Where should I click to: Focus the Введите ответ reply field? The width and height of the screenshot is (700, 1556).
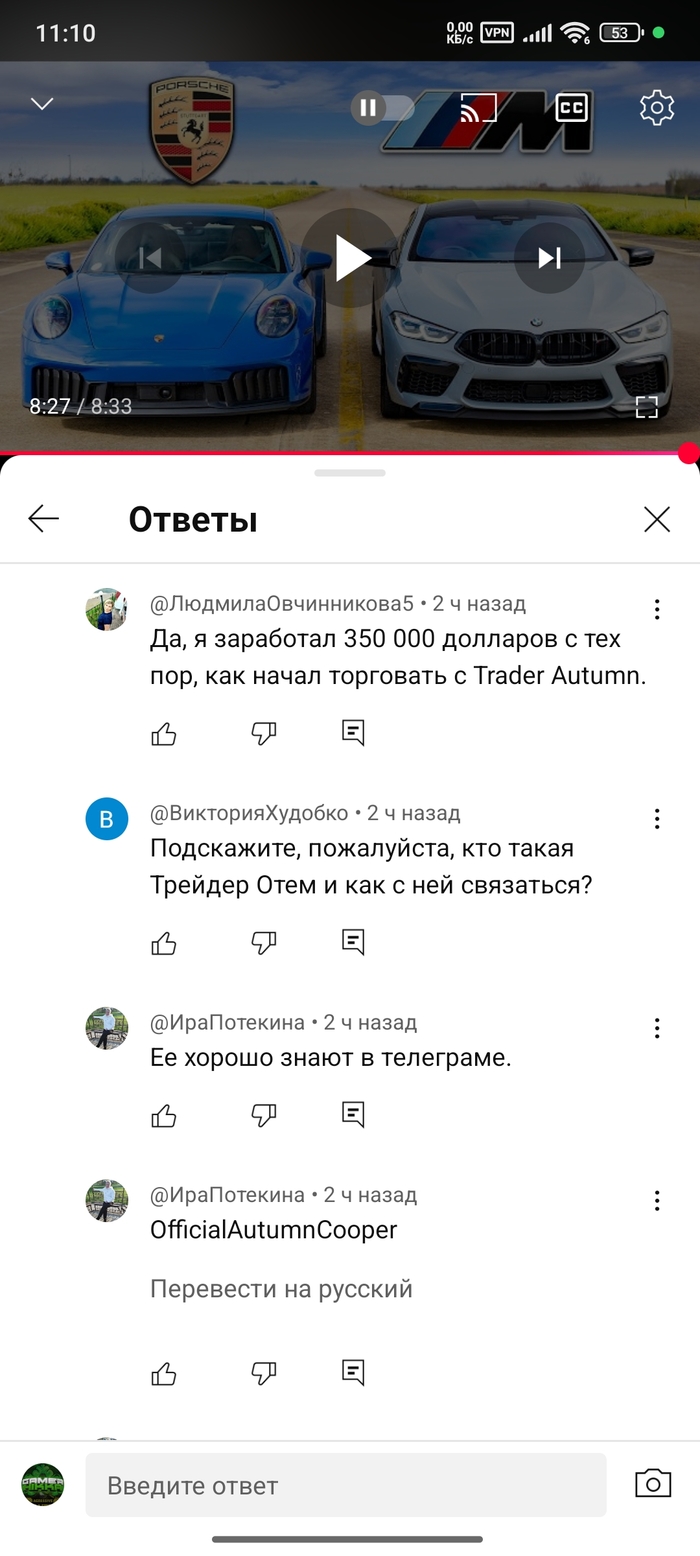coord(345,1485)
